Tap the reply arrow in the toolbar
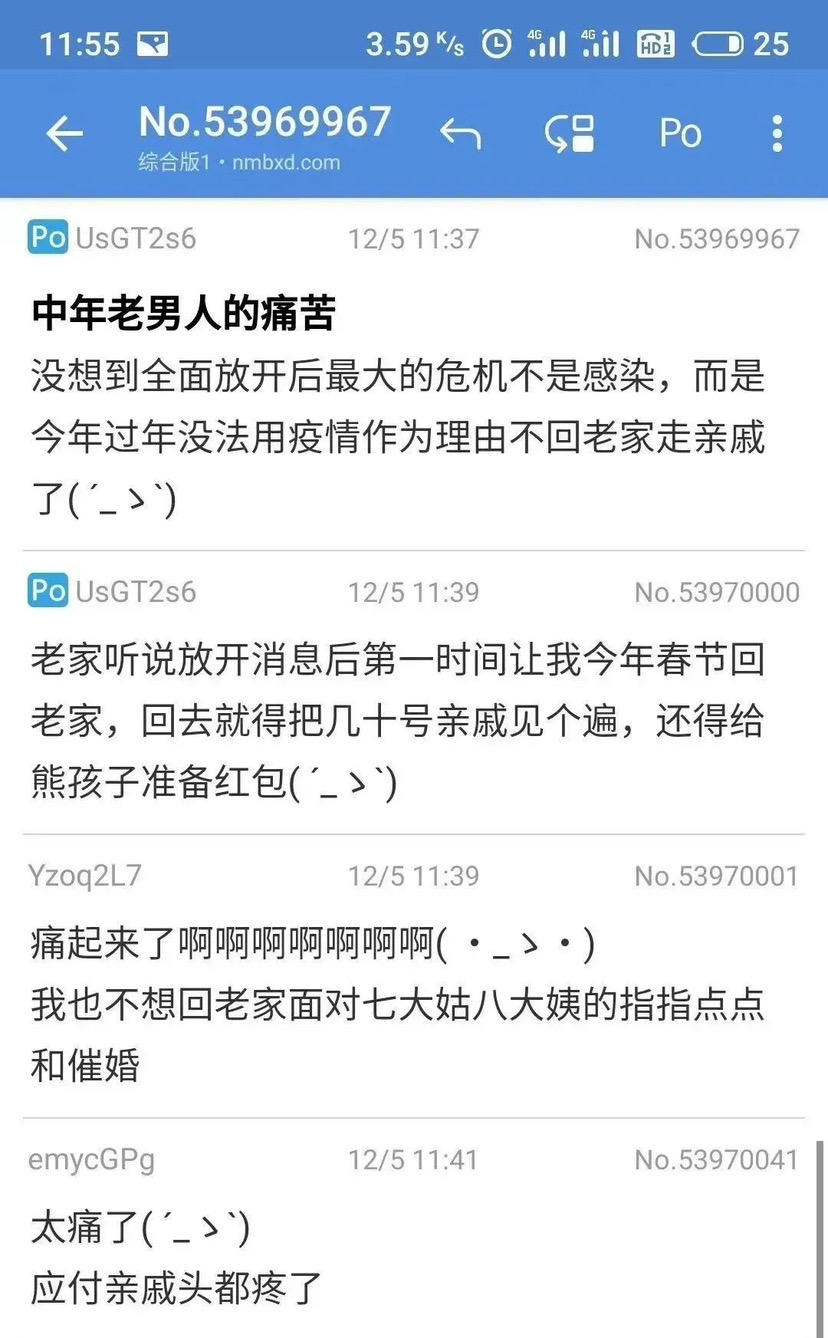 coord(460,134)
